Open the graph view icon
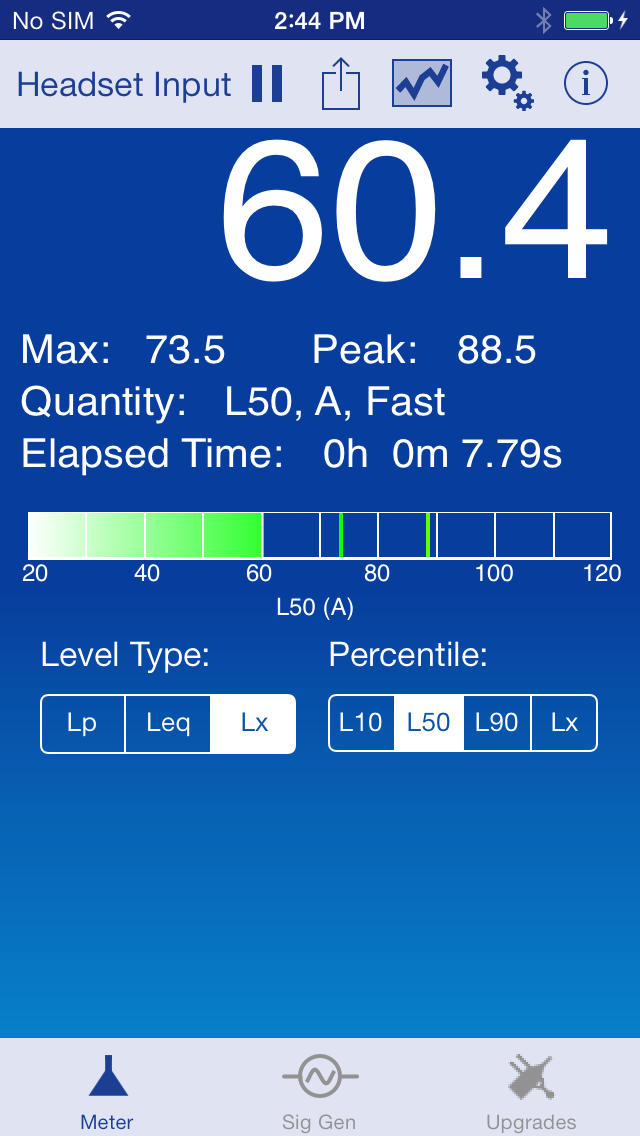The image size is (640, 1136). coord(422,83)
